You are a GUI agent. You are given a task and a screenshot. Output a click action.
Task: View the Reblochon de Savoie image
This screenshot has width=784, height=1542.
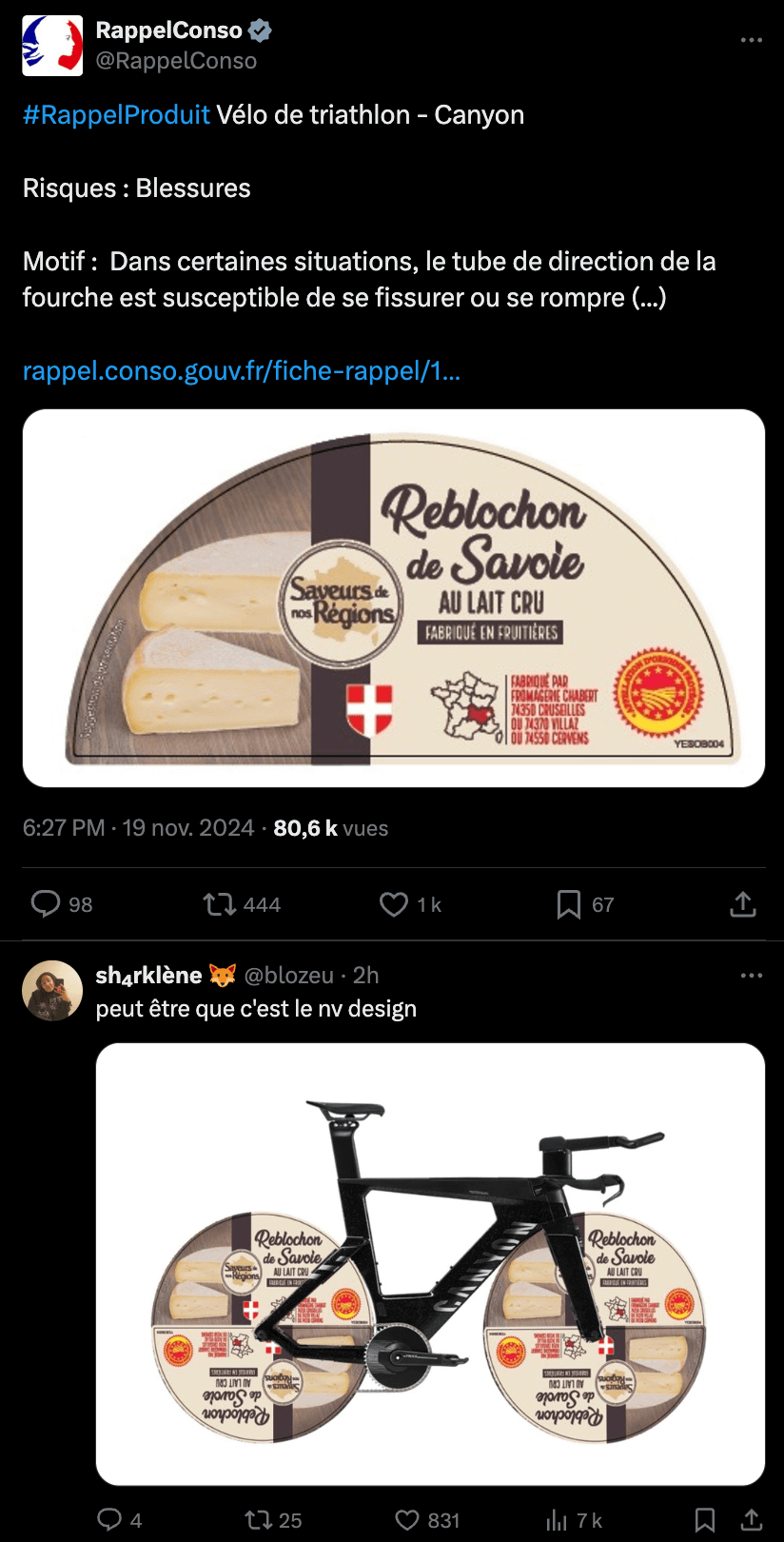tap(394, 598)
